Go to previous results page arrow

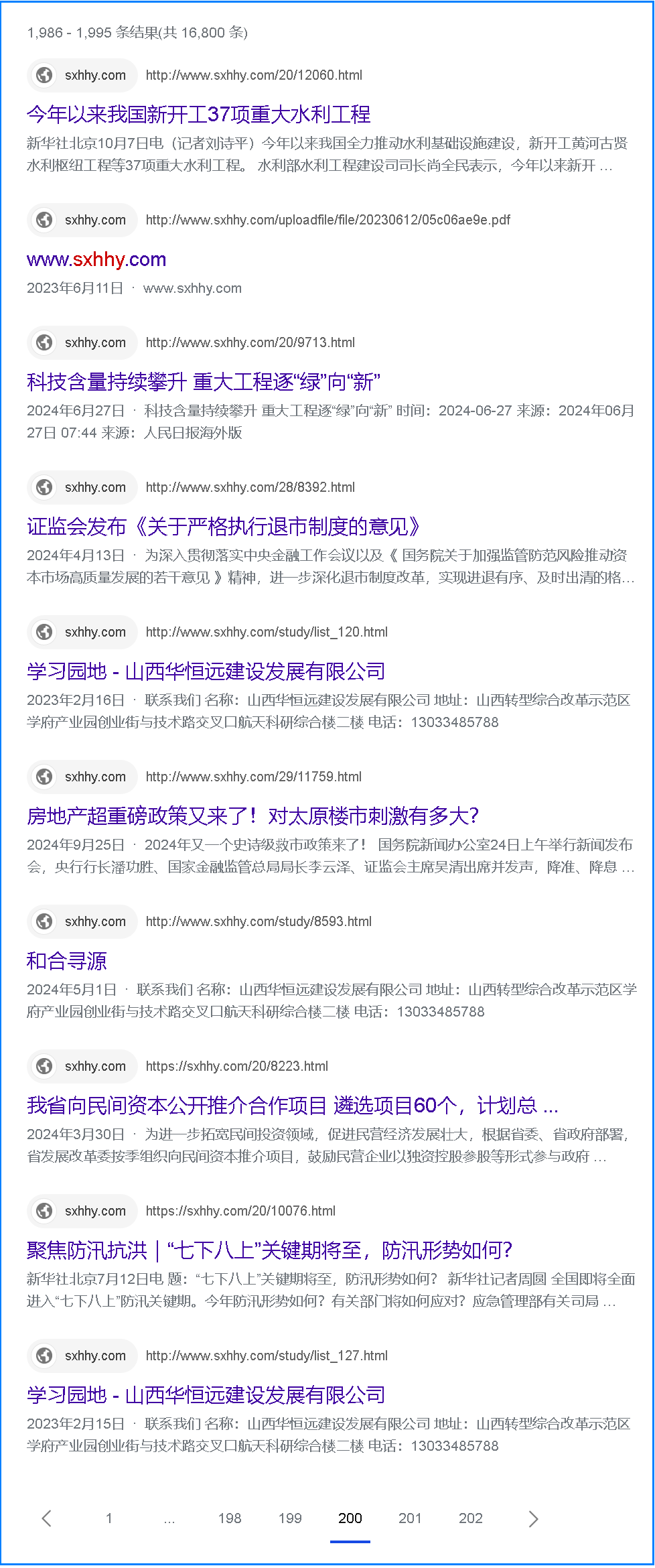[46, 1518]
